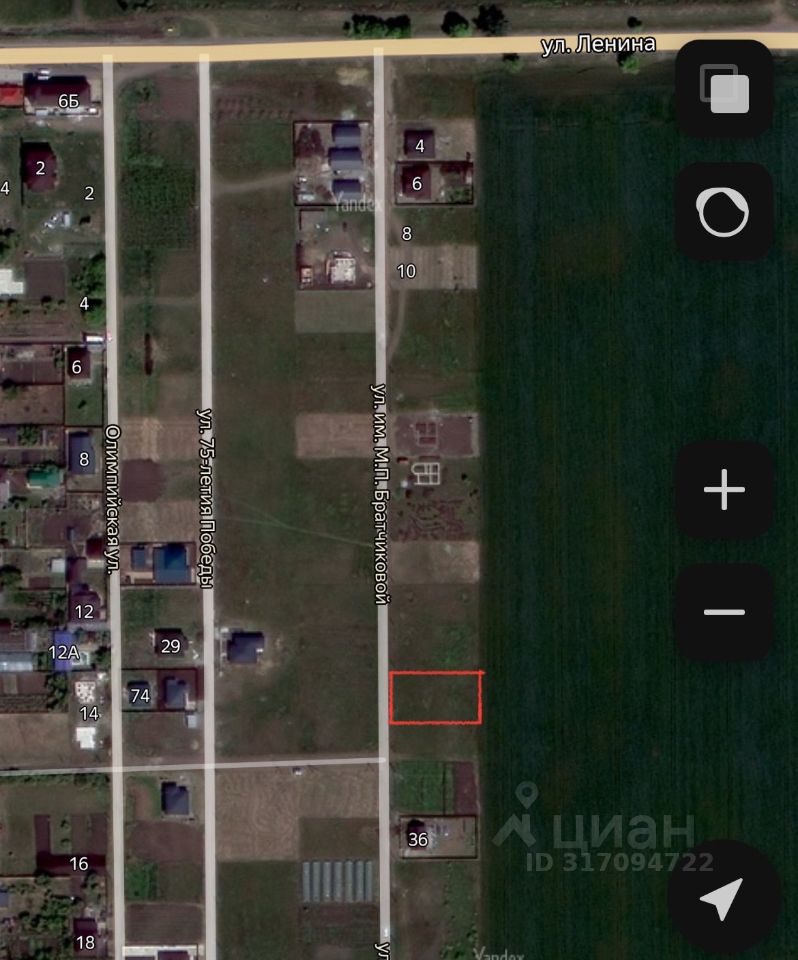Zoom out with the minus button
This screenshot has height=960, width=798.
(724, 612)
